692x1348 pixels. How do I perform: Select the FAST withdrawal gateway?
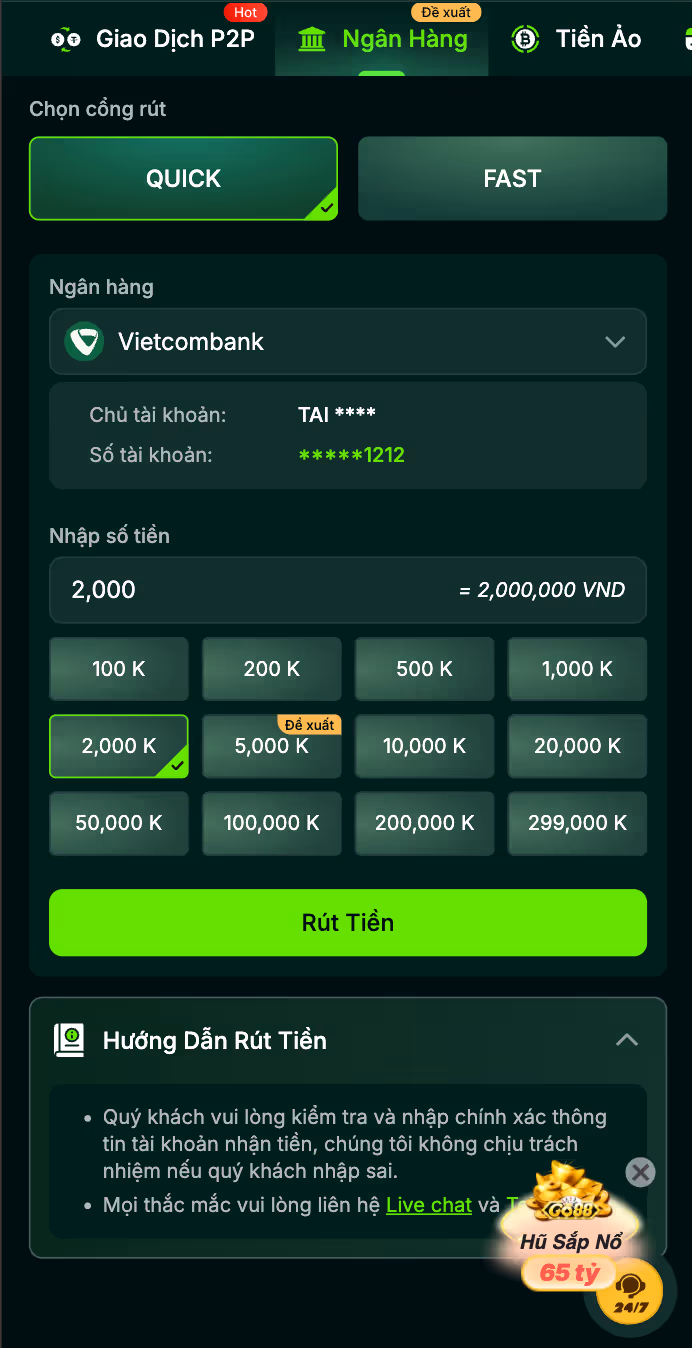click(512, 178)
